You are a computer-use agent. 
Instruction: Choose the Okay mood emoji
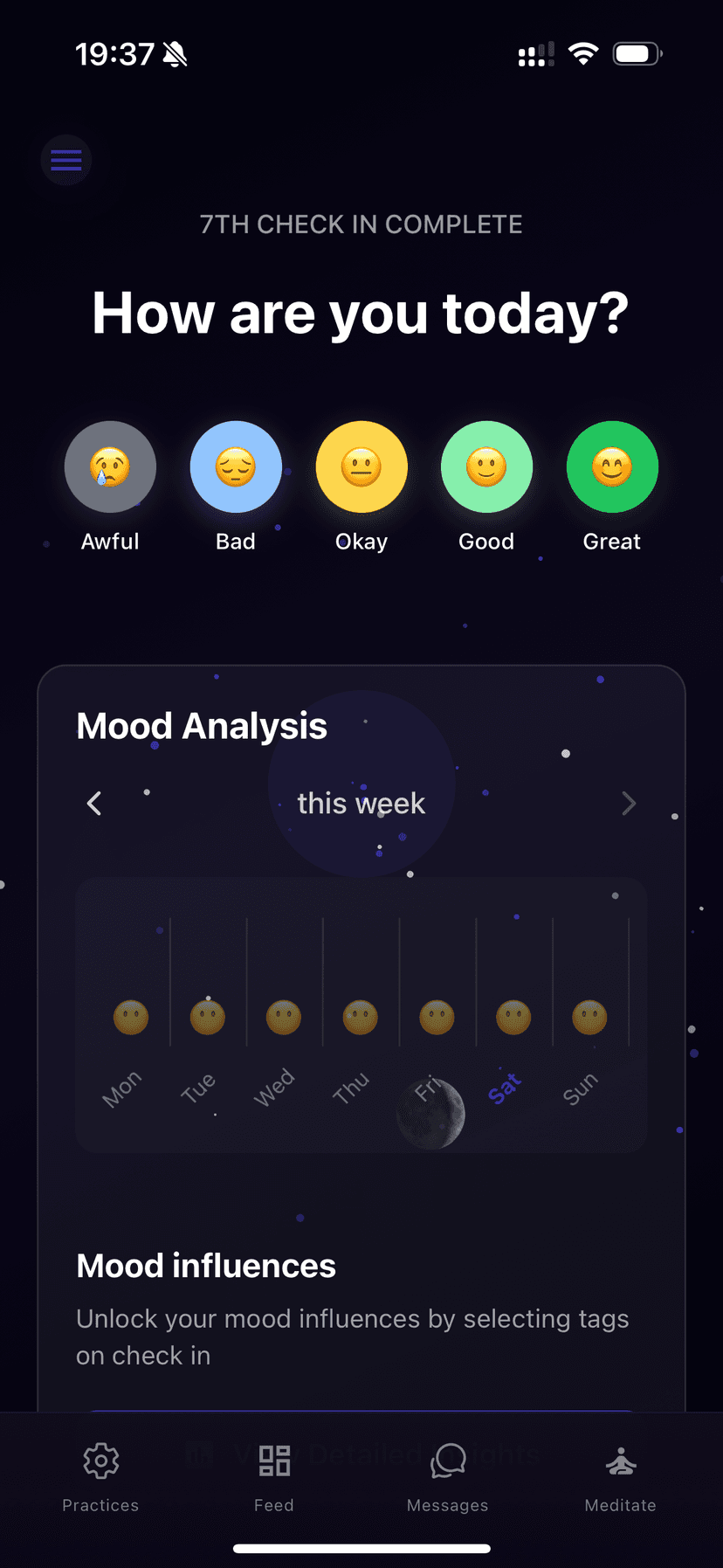[361, 466]
